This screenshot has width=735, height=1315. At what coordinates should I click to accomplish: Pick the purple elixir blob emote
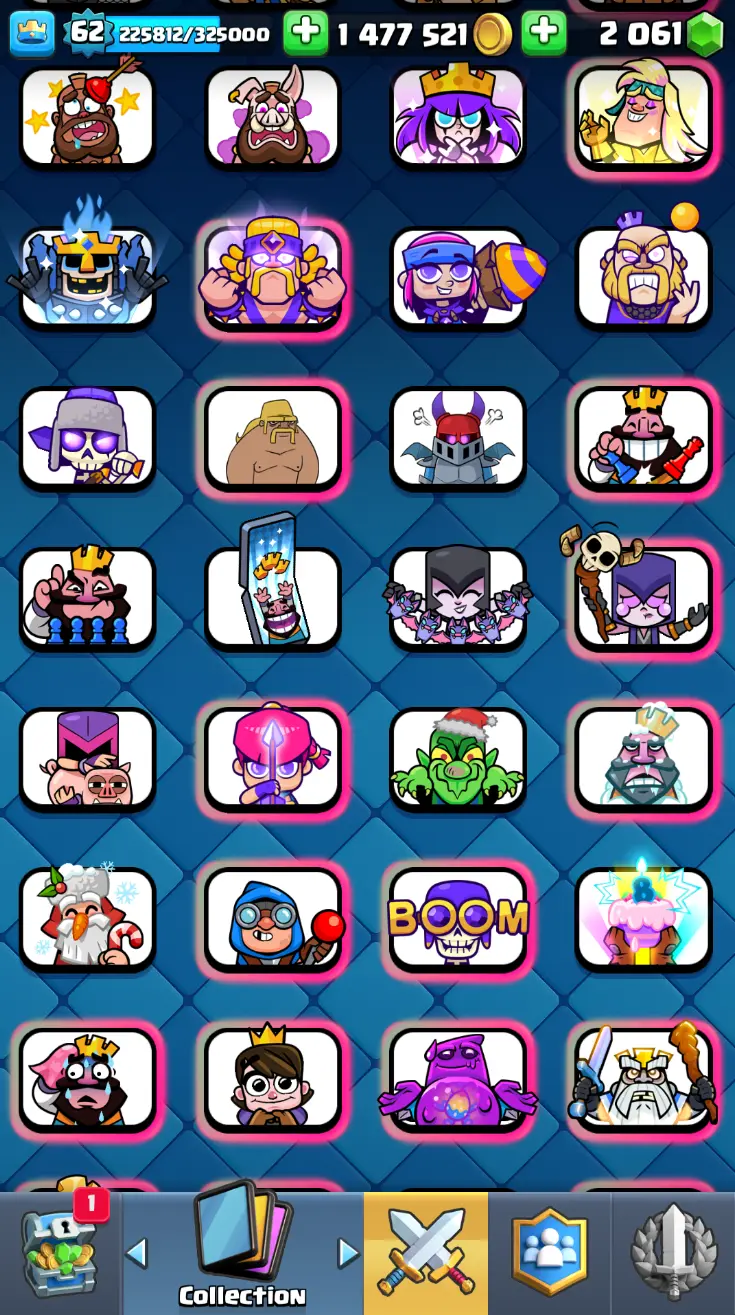click(458, 1079)
